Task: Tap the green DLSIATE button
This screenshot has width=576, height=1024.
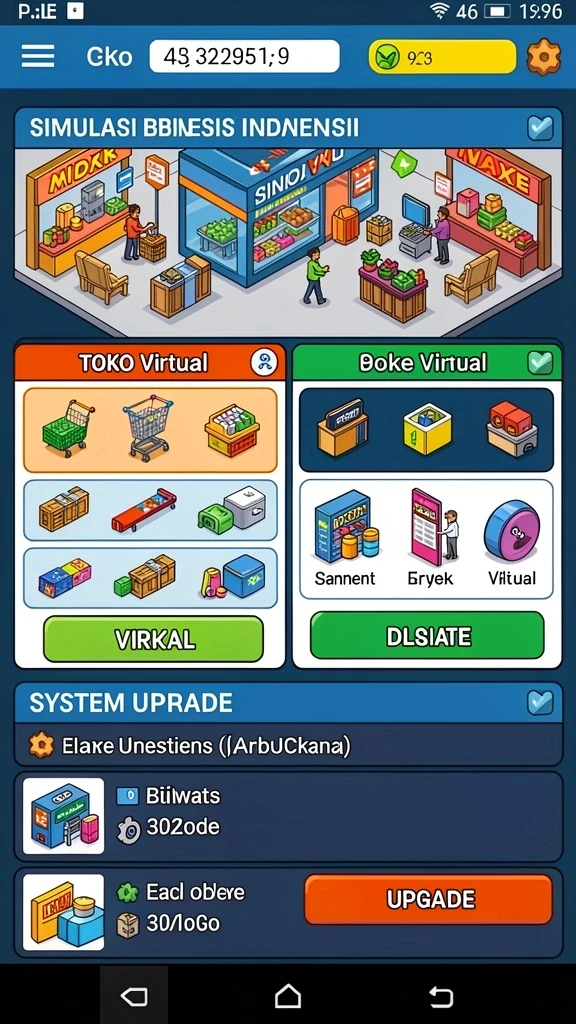Action: pos(427,635)
